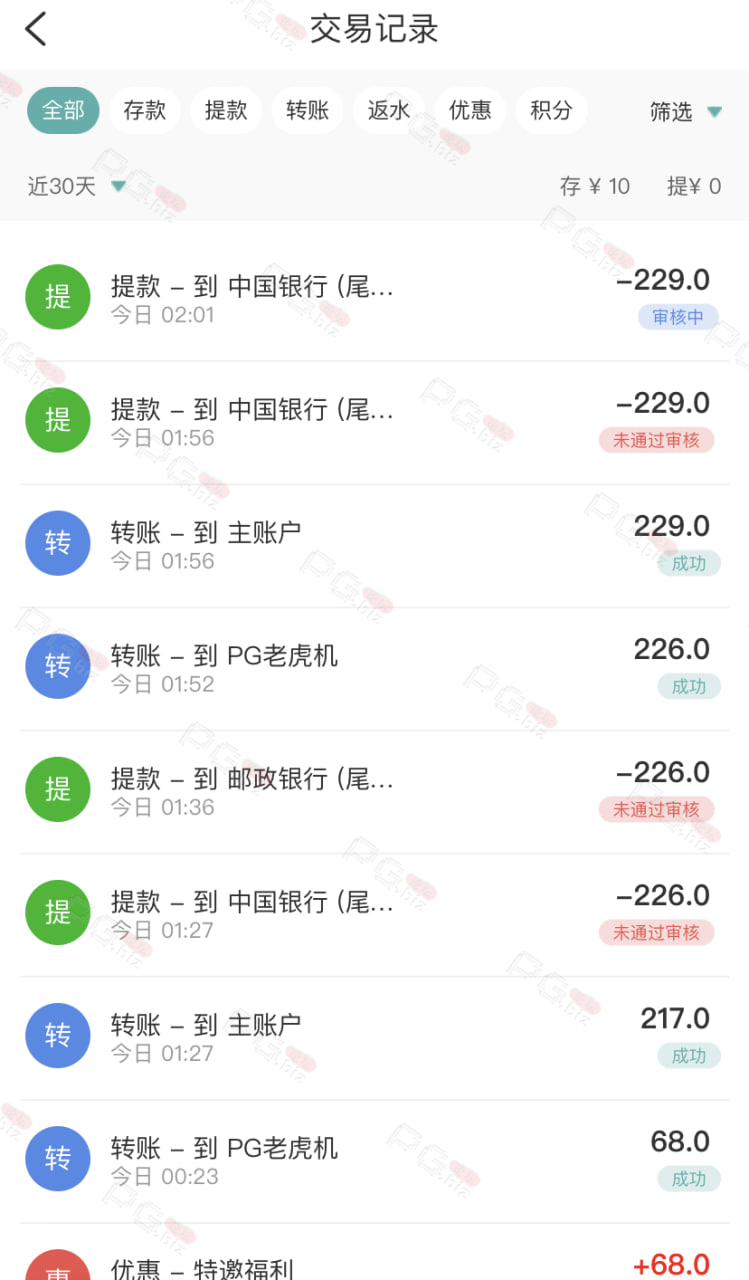
Task: Open the 01:36 withdrawal to 邮政银行
Action: 374,792
